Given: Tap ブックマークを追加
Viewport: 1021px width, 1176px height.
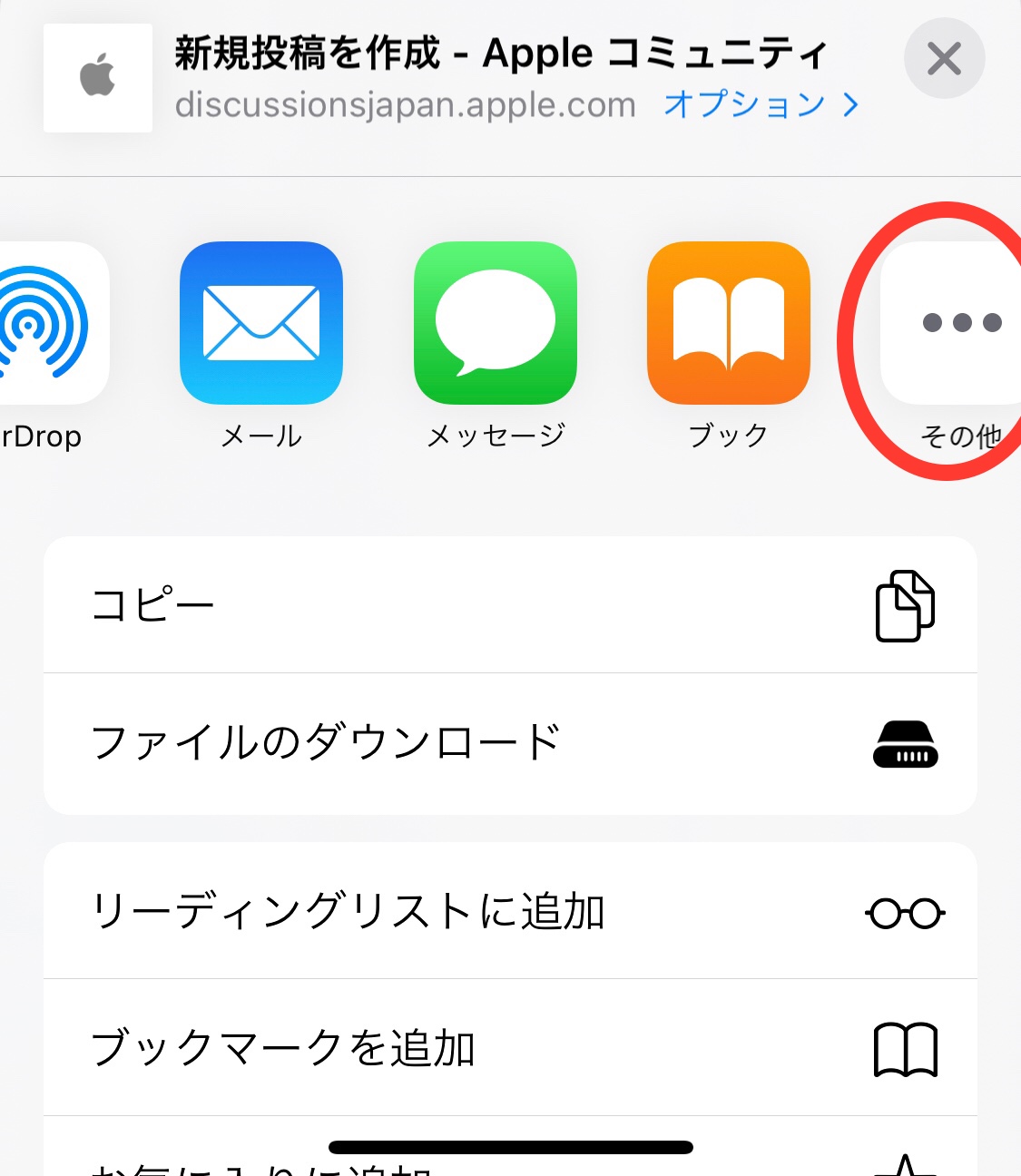Looking at the screenshot, I should pos(510,1048).
